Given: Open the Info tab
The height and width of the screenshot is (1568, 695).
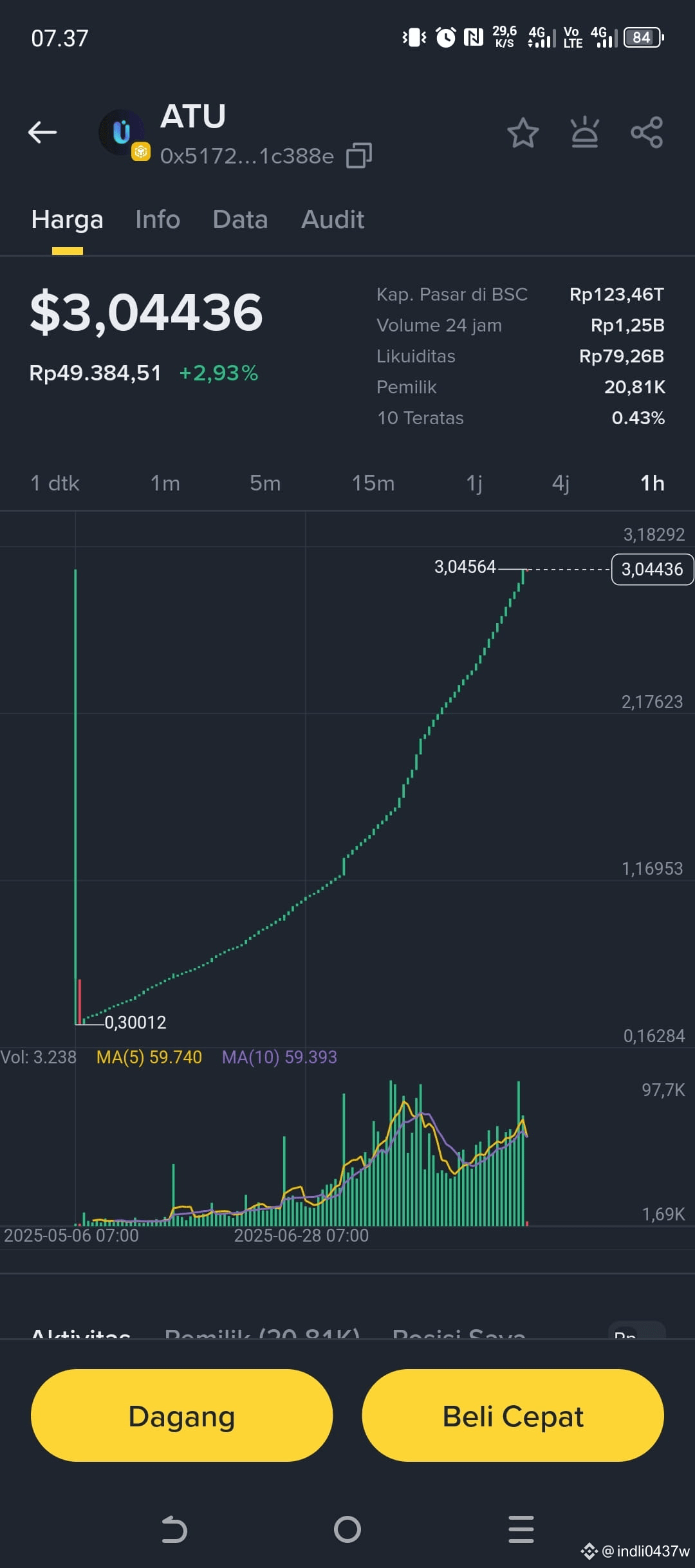Looking at the screenshot, I should coord(156,219).
